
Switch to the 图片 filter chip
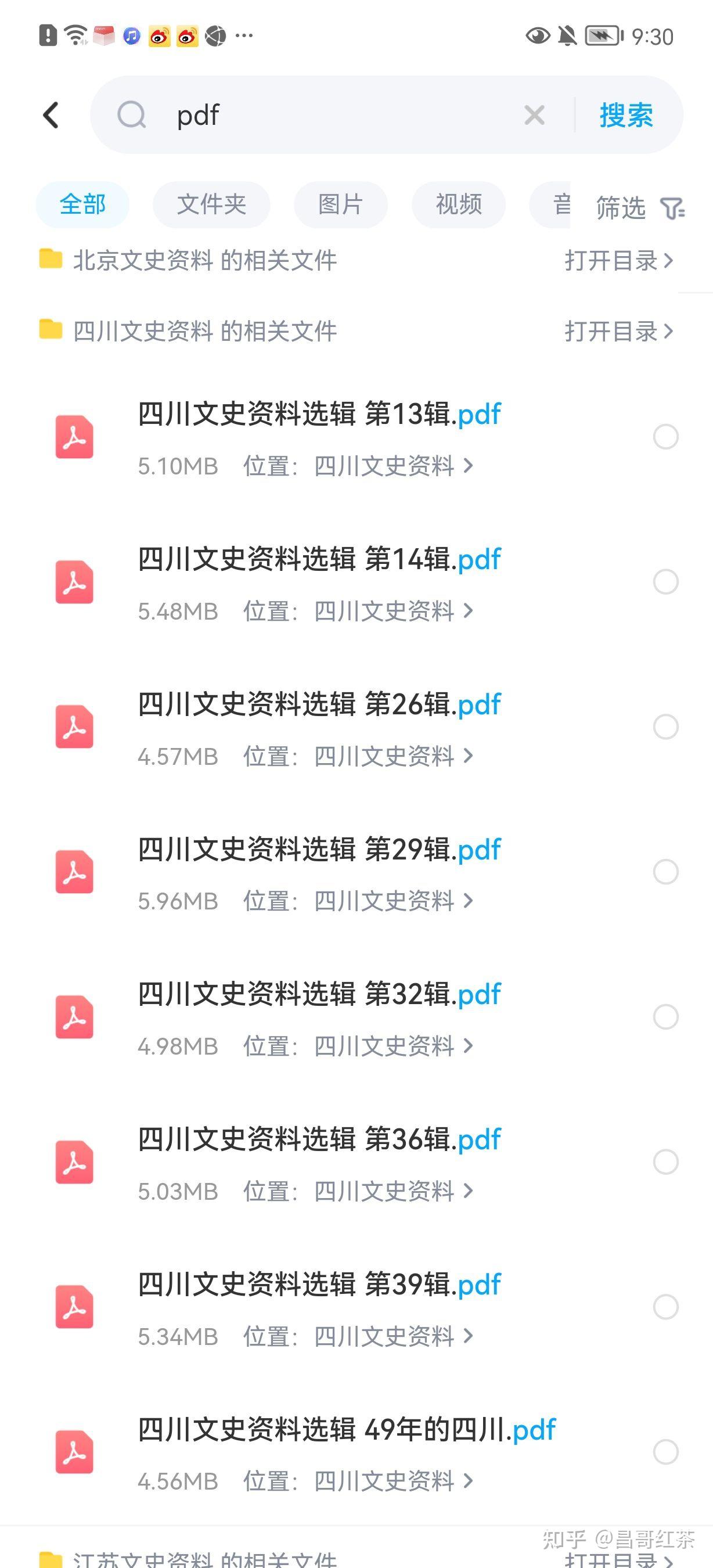[341, 204]
